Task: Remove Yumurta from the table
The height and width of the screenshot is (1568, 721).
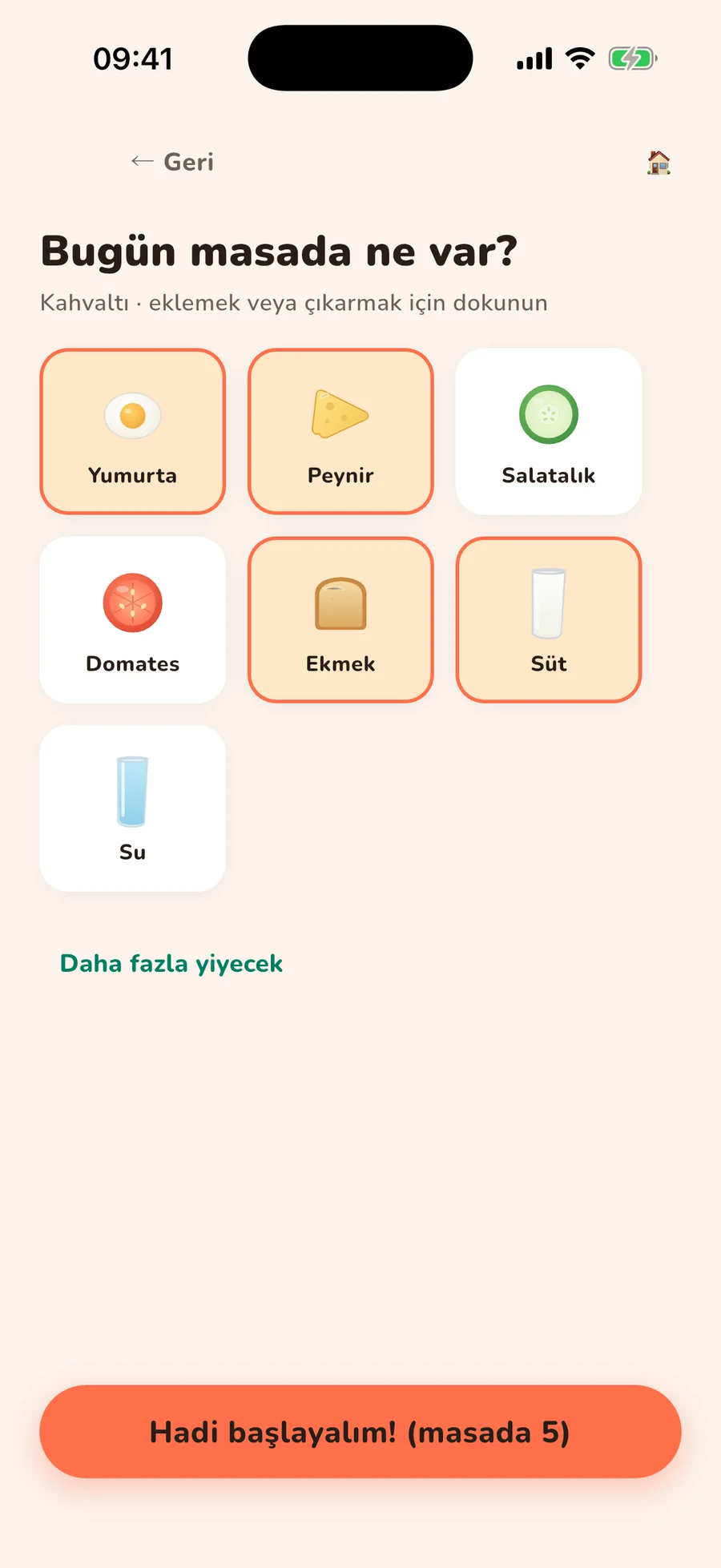Action: tap(133, 431)
